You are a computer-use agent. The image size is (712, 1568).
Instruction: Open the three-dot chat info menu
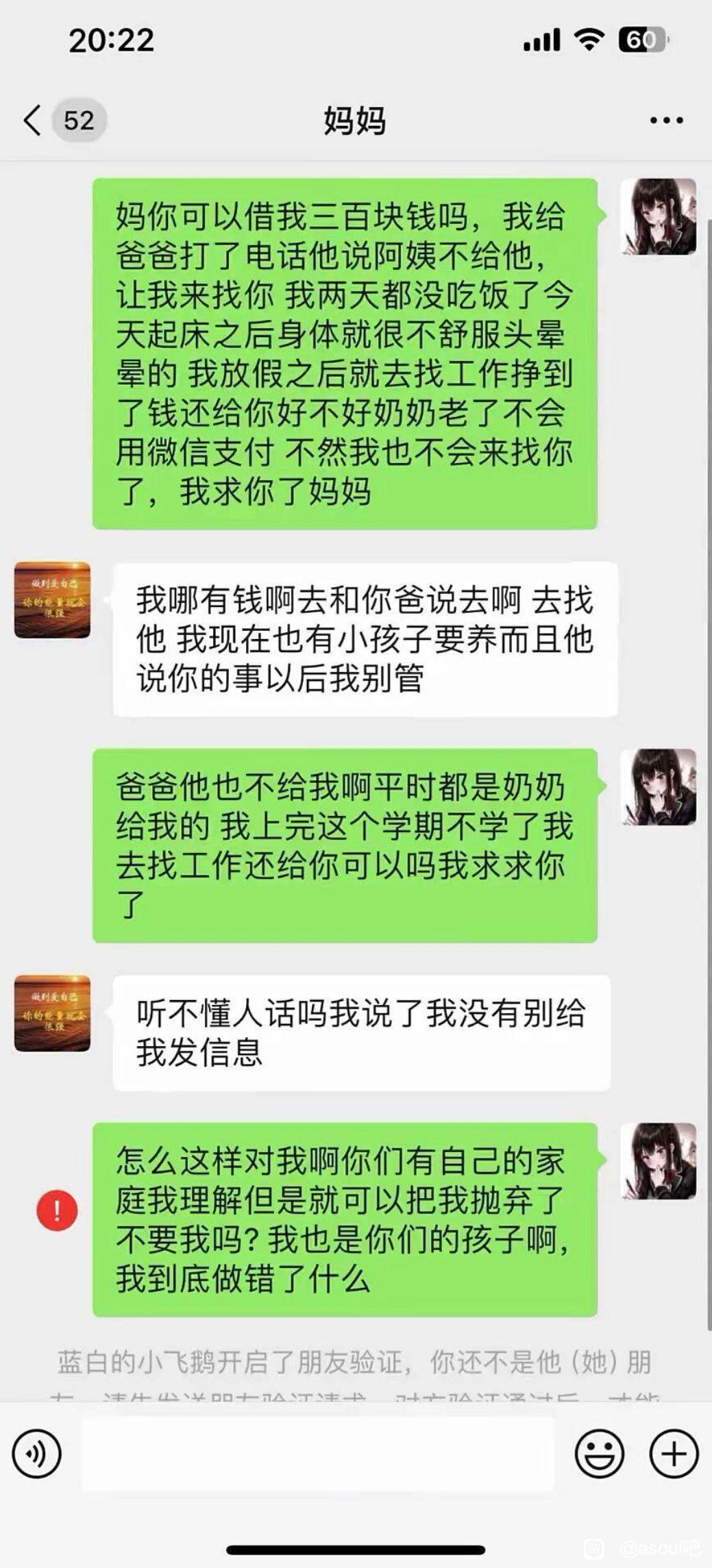[665, 121]
